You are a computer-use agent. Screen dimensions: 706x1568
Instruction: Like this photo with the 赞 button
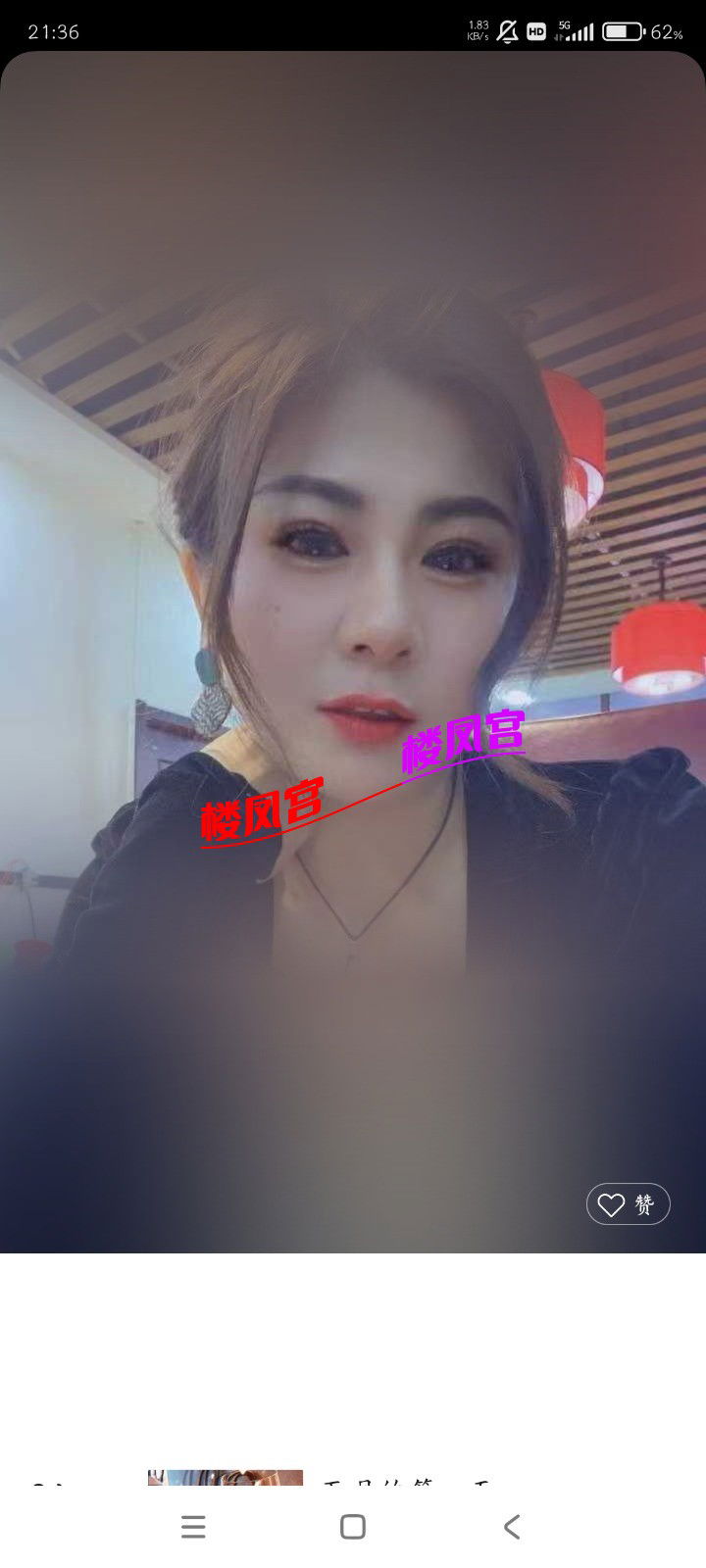[x=628, y=1204]
